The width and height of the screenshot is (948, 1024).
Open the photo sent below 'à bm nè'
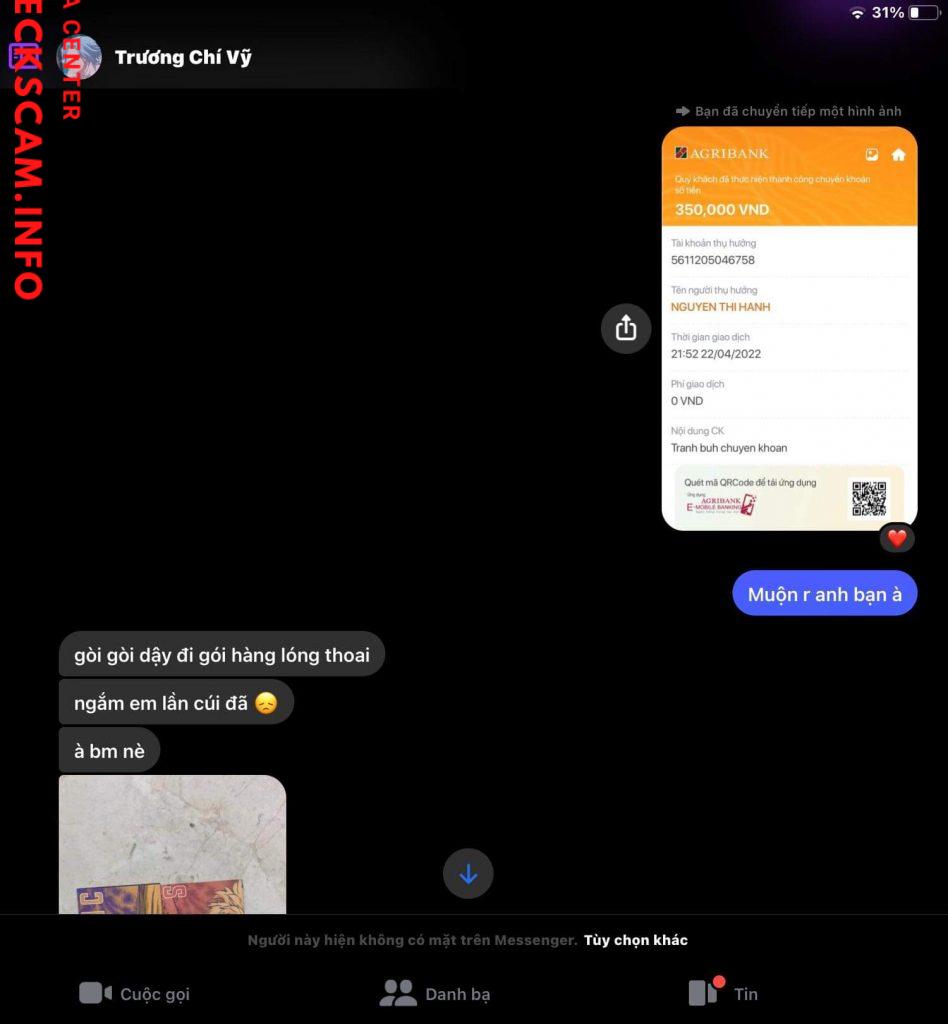(x=172, y=844)
